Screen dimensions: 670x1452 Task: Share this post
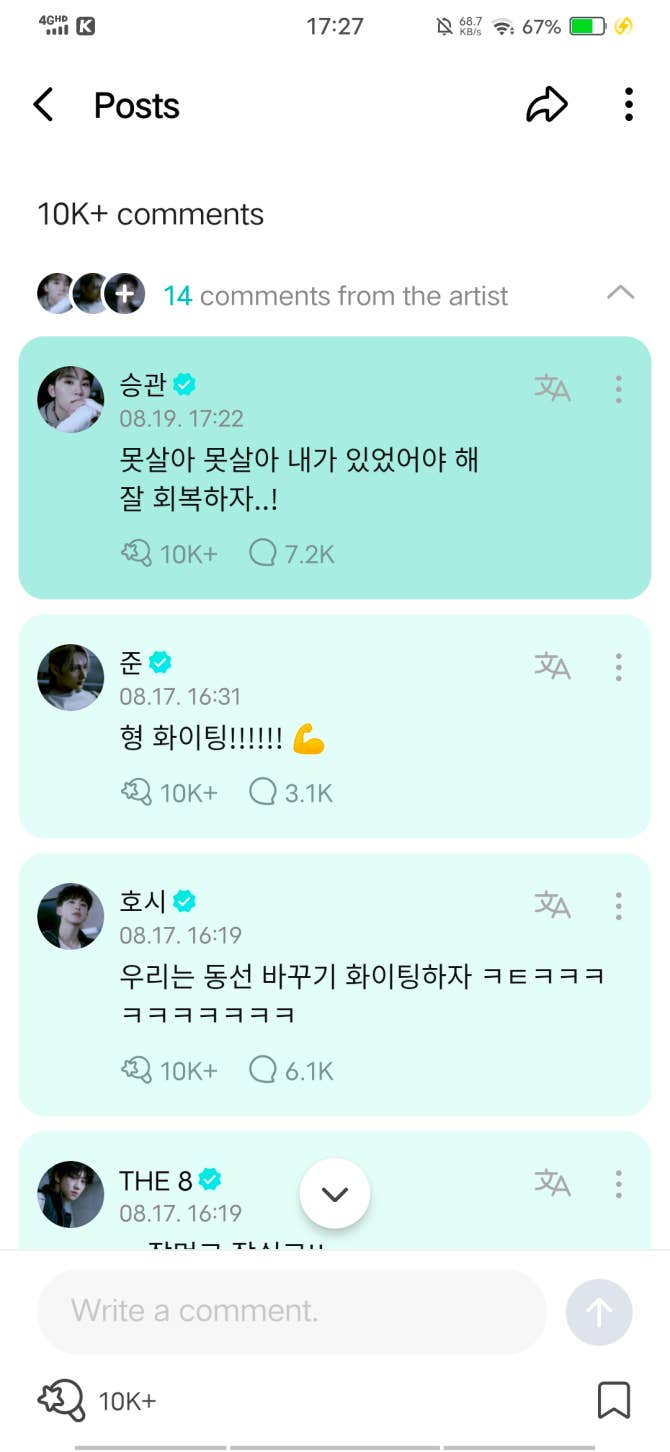pyautogui.click(x=547, y=105)
